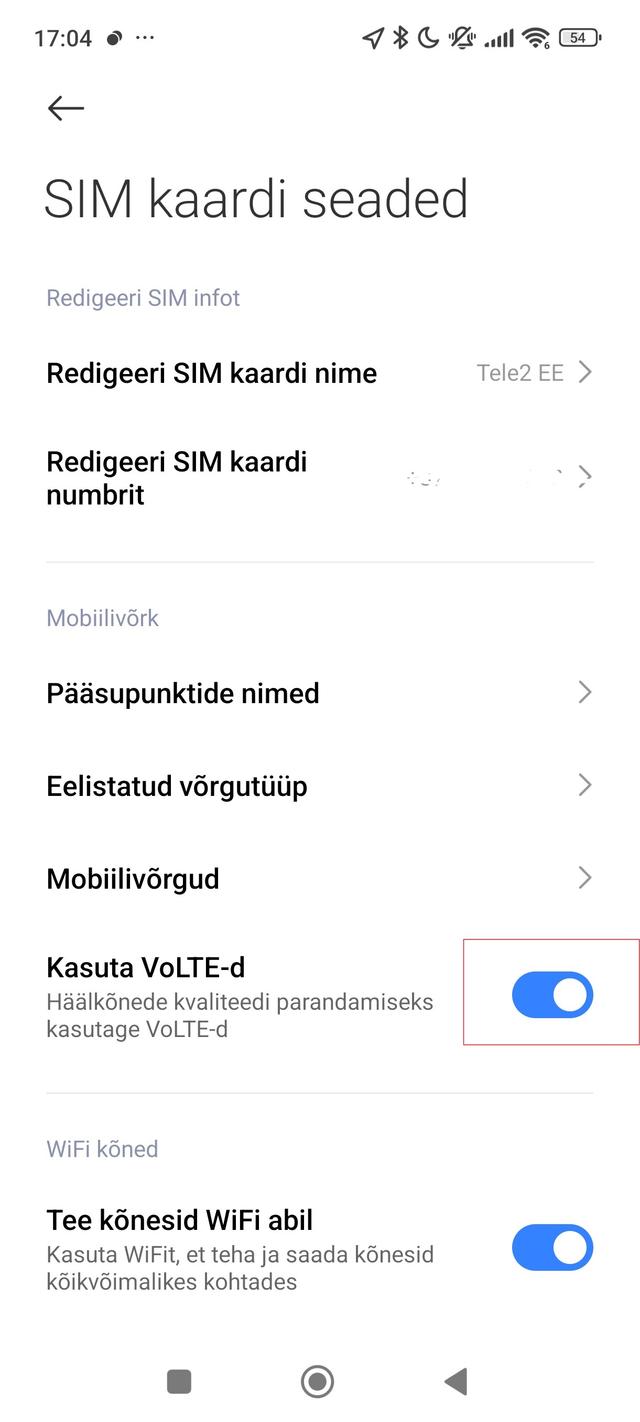Tap the system home button
The width and height of the screenshot is (640, 1422).
point(318,1382)
